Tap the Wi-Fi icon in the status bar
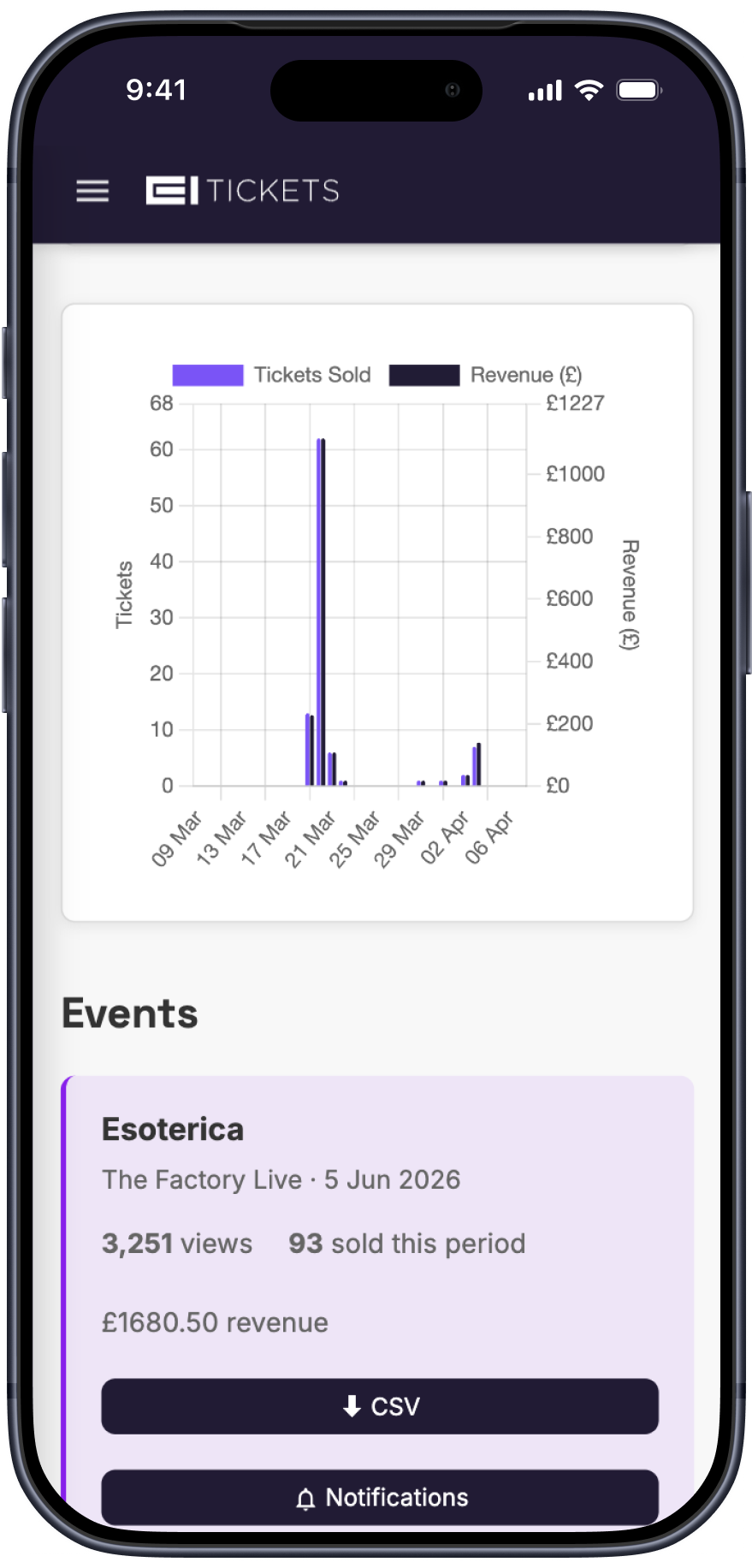The height and width of the screenshot is (1568, 752). [586, 88]
